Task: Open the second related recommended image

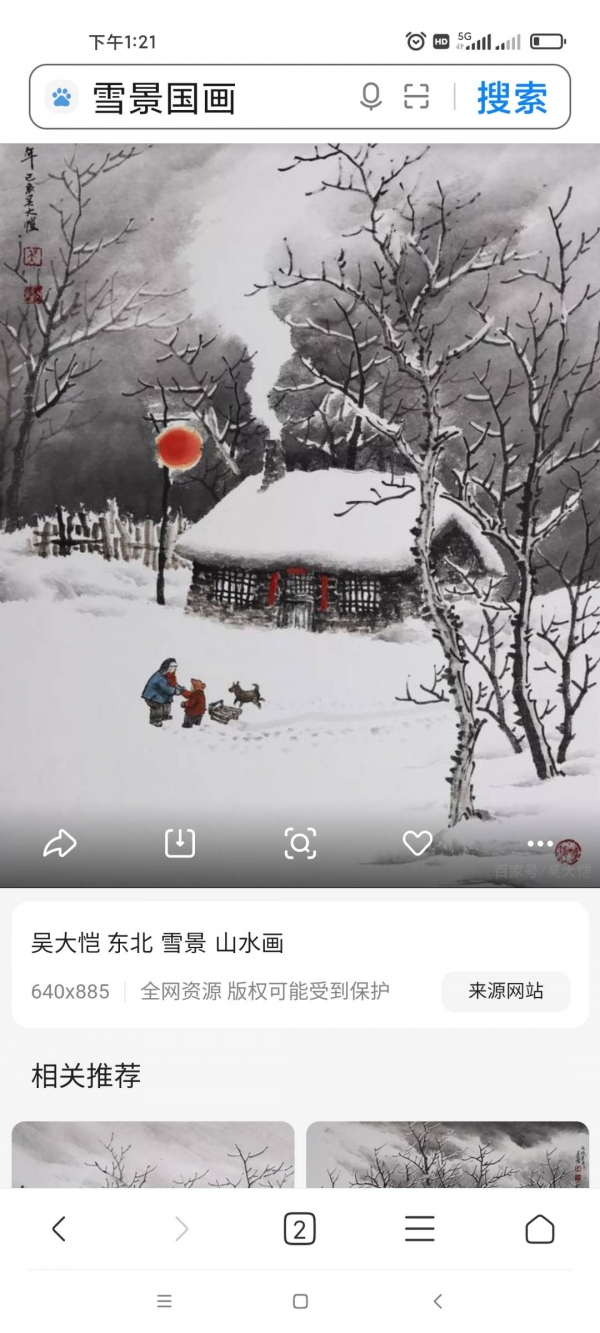Action: coord(447,1155)
